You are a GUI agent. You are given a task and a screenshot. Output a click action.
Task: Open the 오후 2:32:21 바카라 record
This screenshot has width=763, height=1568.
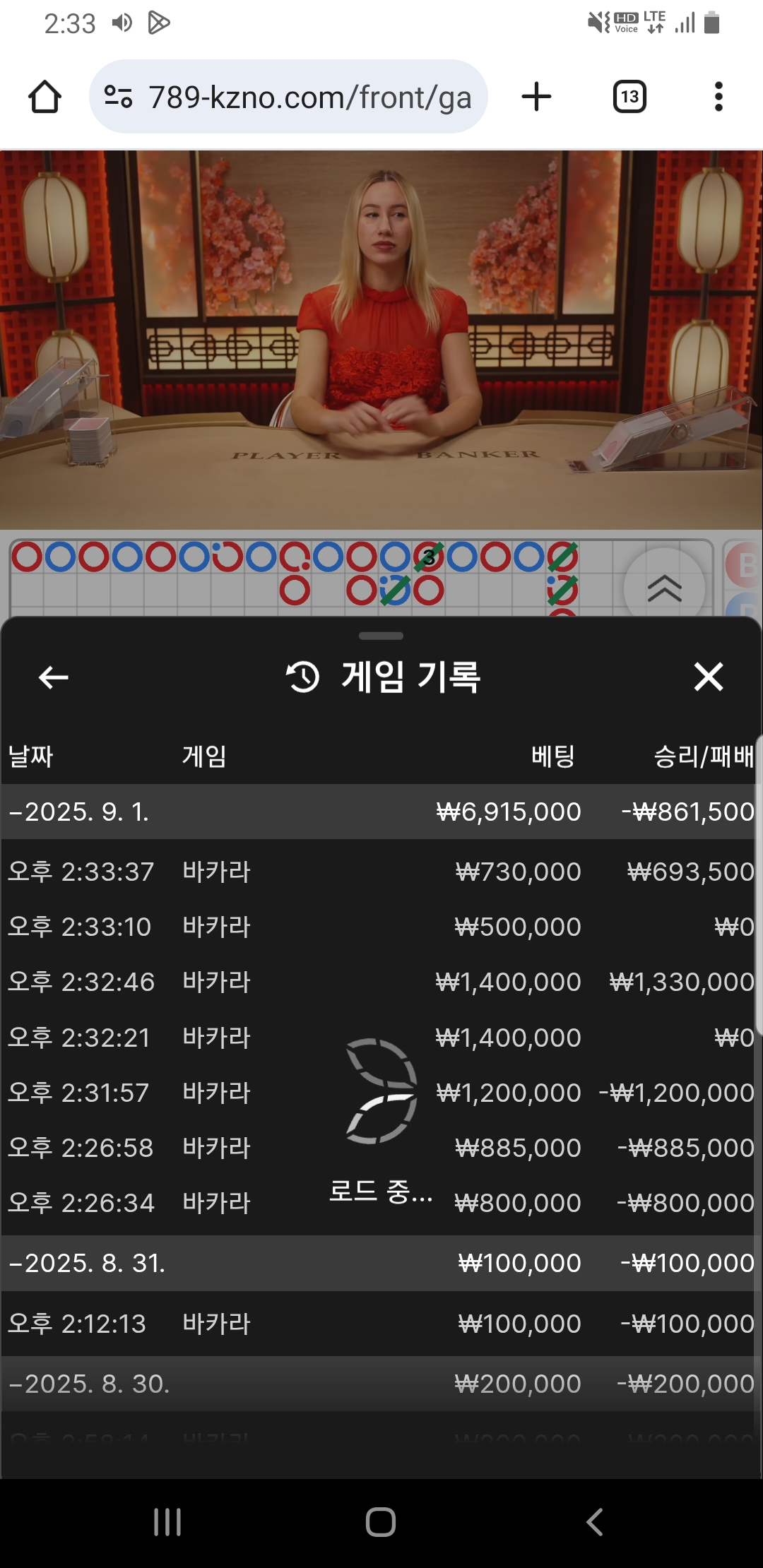212,1038
